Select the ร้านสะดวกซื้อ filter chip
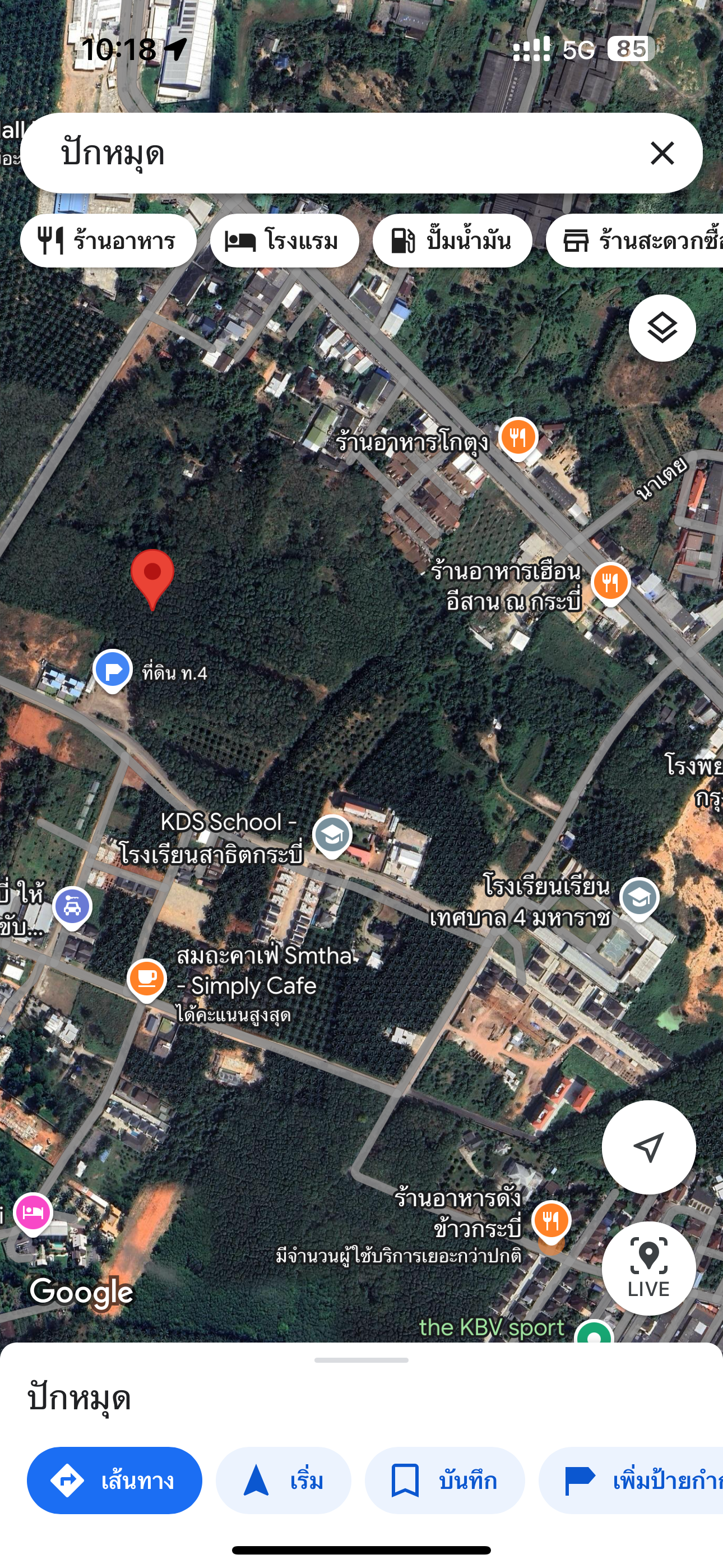The height and width of the screenshot is (1568, 723). click(635, 241)
